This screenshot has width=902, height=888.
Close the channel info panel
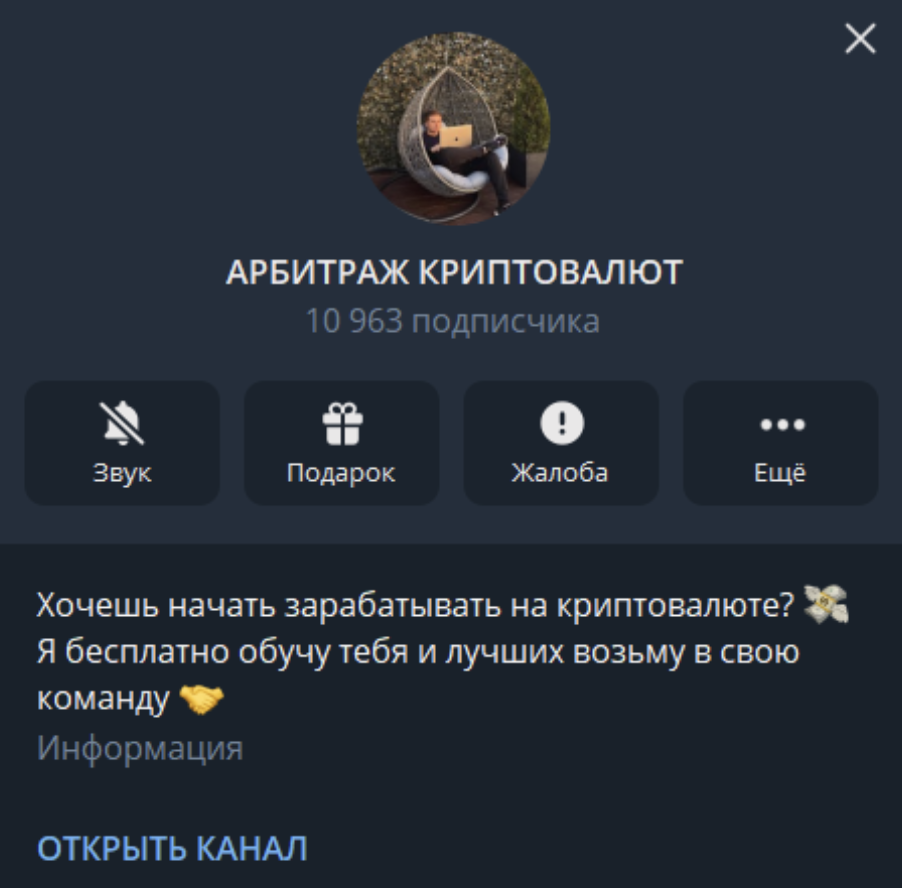[860, 39]
